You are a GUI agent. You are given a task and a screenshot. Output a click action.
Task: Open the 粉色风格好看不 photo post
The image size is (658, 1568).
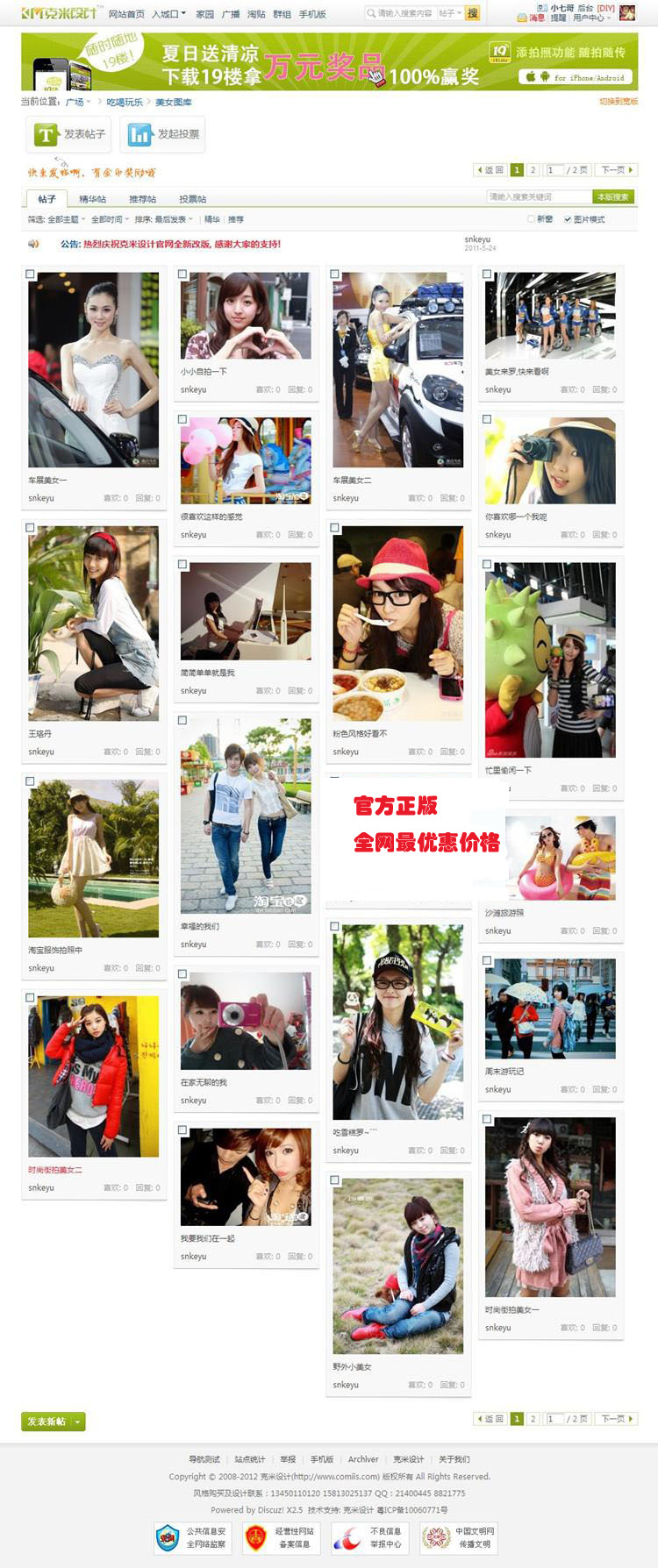pos(397,623)
